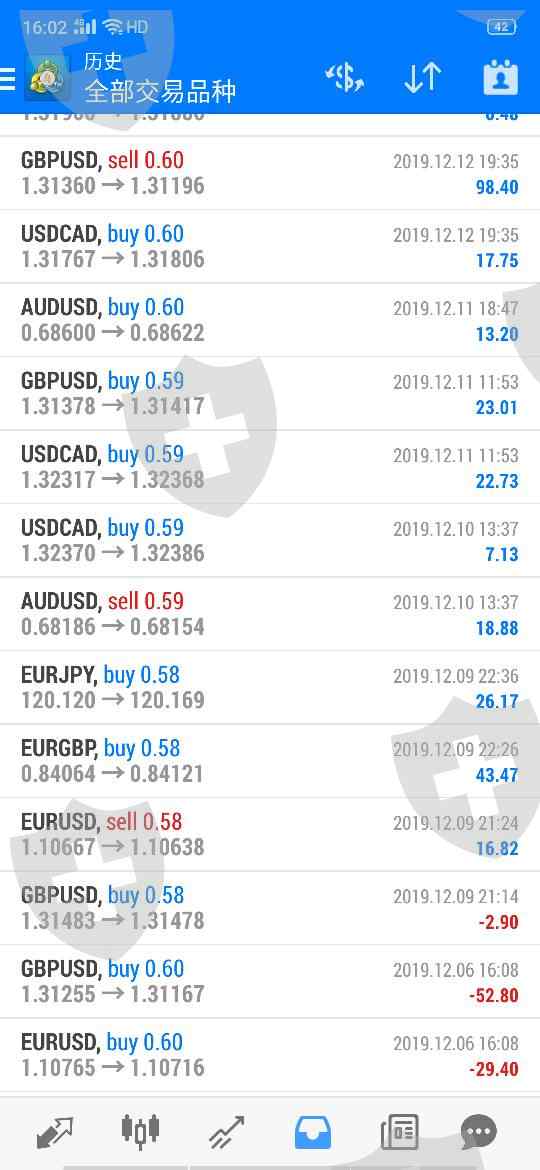540x1170 pixels.
Task: Expand AUDUSD buy 0.60 trade details
Action: (270, 320)
